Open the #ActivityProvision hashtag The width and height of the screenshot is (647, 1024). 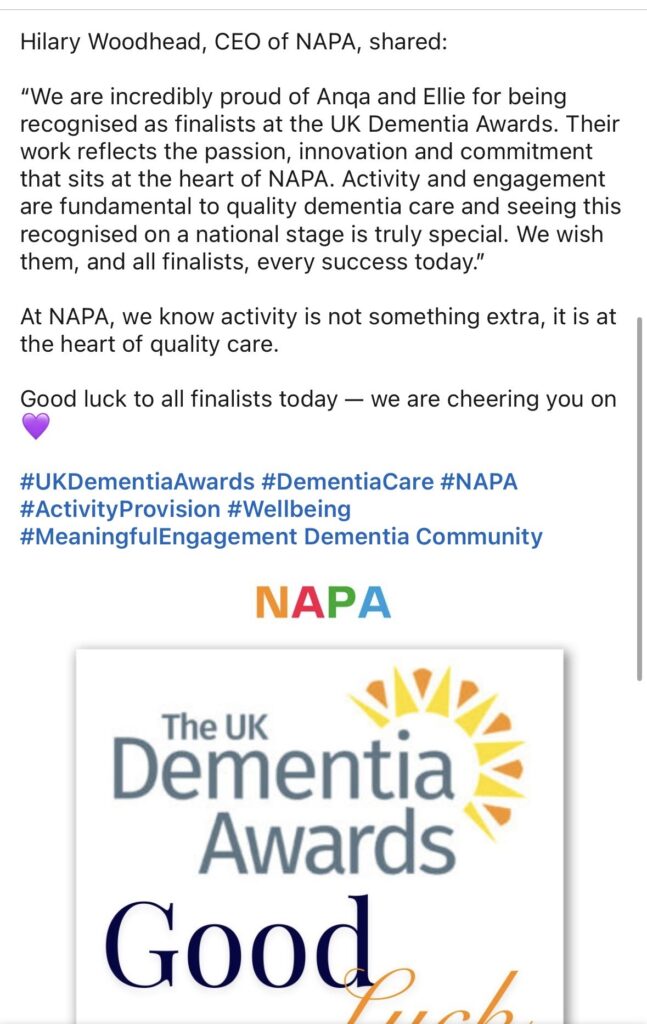(x=120, y=509)
